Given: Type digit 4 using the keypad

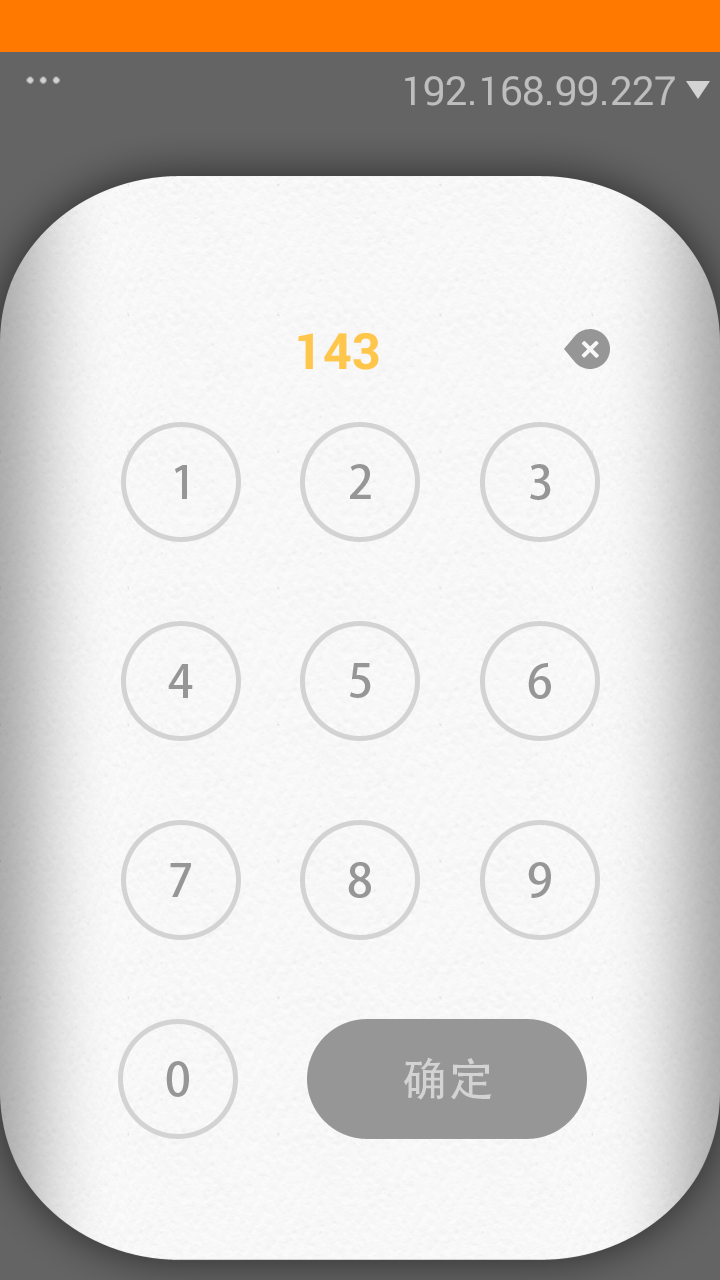Looking at the screenshot, I should 181,681.
